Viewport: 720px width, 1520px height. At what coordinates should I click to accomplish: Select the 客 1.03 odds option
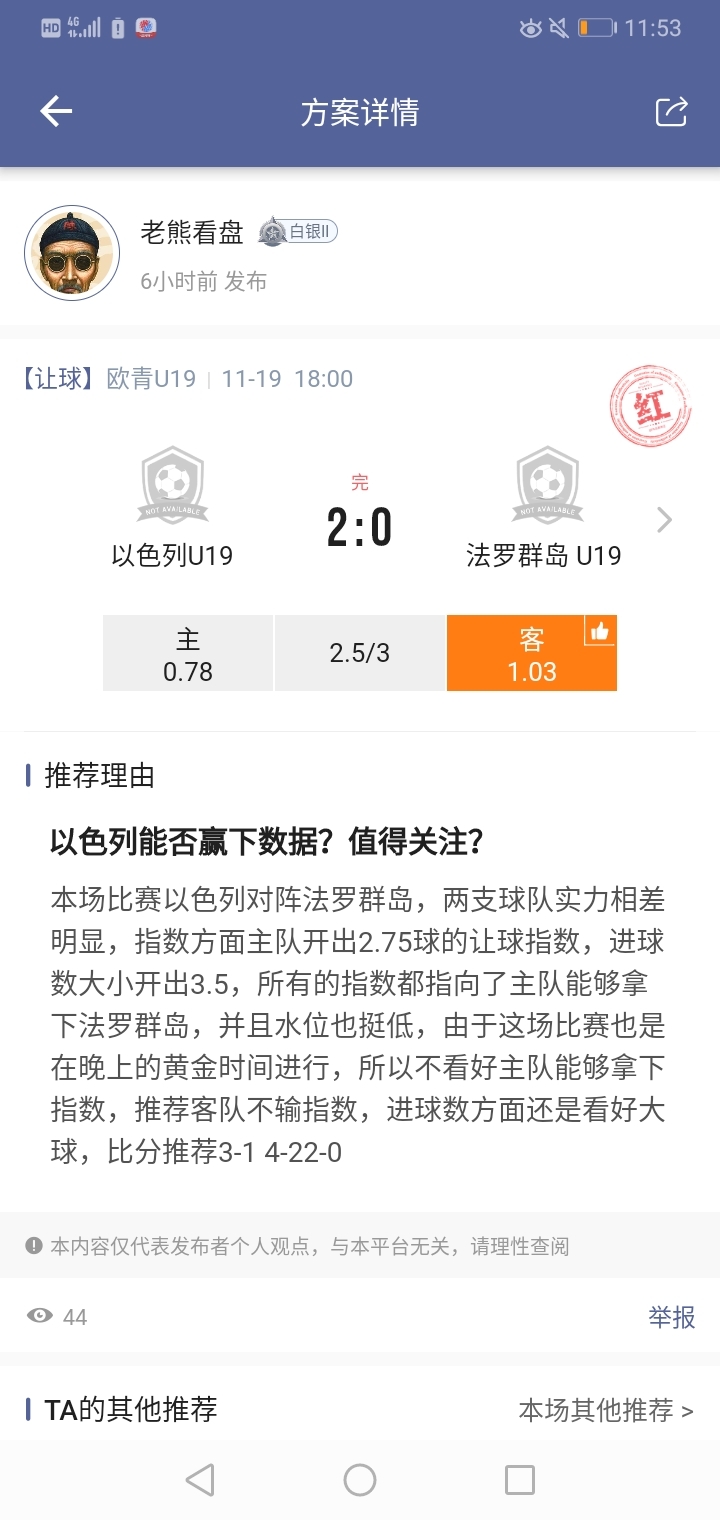tap(531, 653)
